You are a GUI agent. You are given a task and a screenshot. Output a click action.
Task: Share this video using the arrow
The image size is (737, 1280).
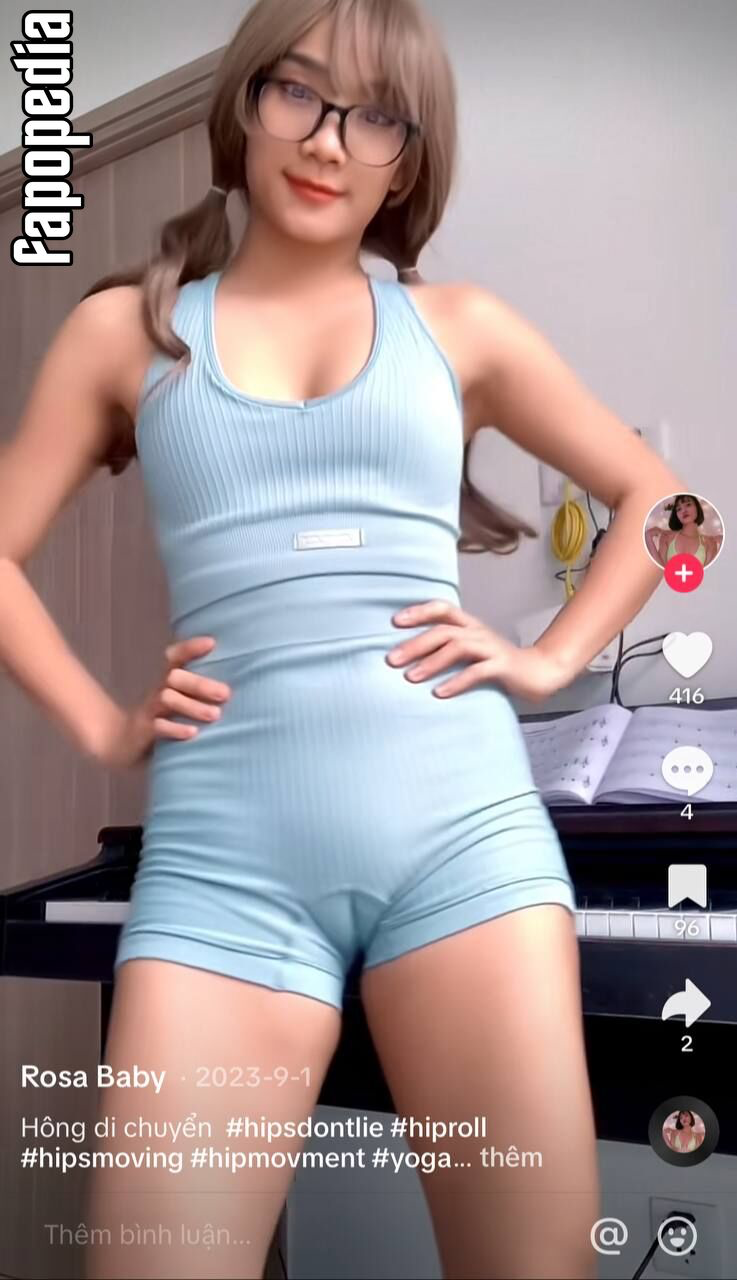click(687, 1003)
